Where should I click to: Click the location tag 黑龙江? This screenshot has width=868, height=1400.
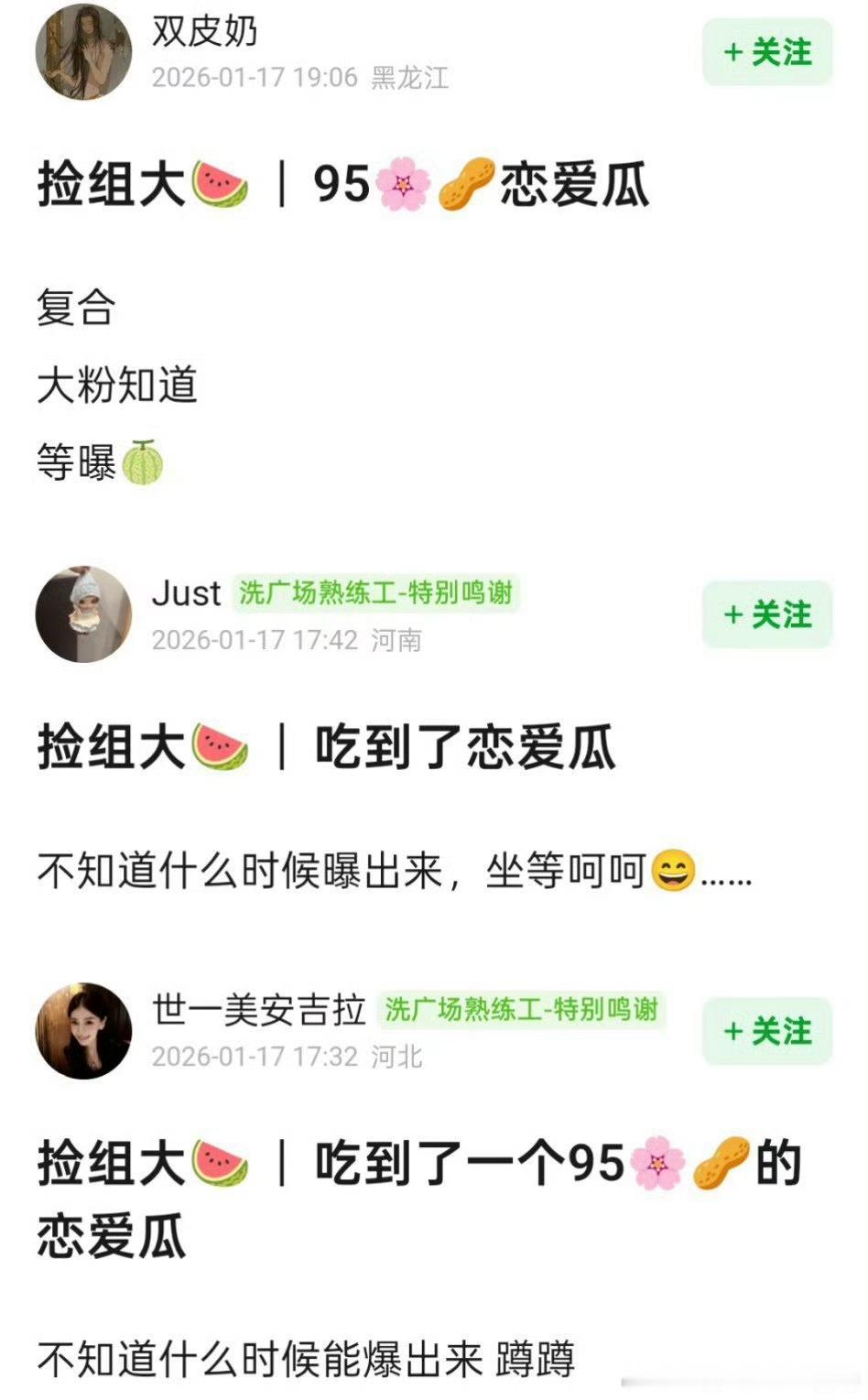416,79
